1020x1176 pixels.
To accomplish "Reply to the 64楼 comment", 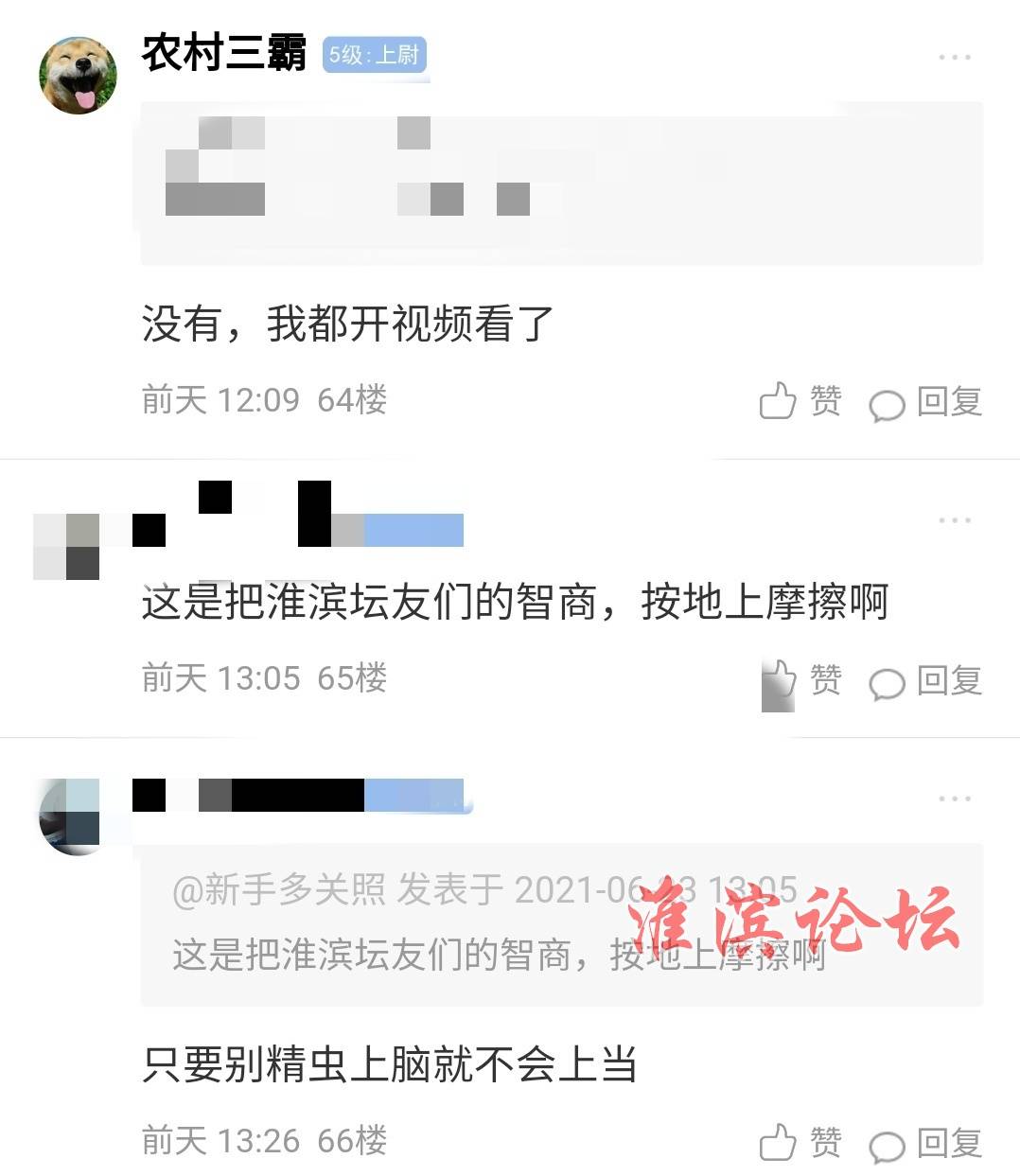I will pyautogui.click(x=925, y=402).
